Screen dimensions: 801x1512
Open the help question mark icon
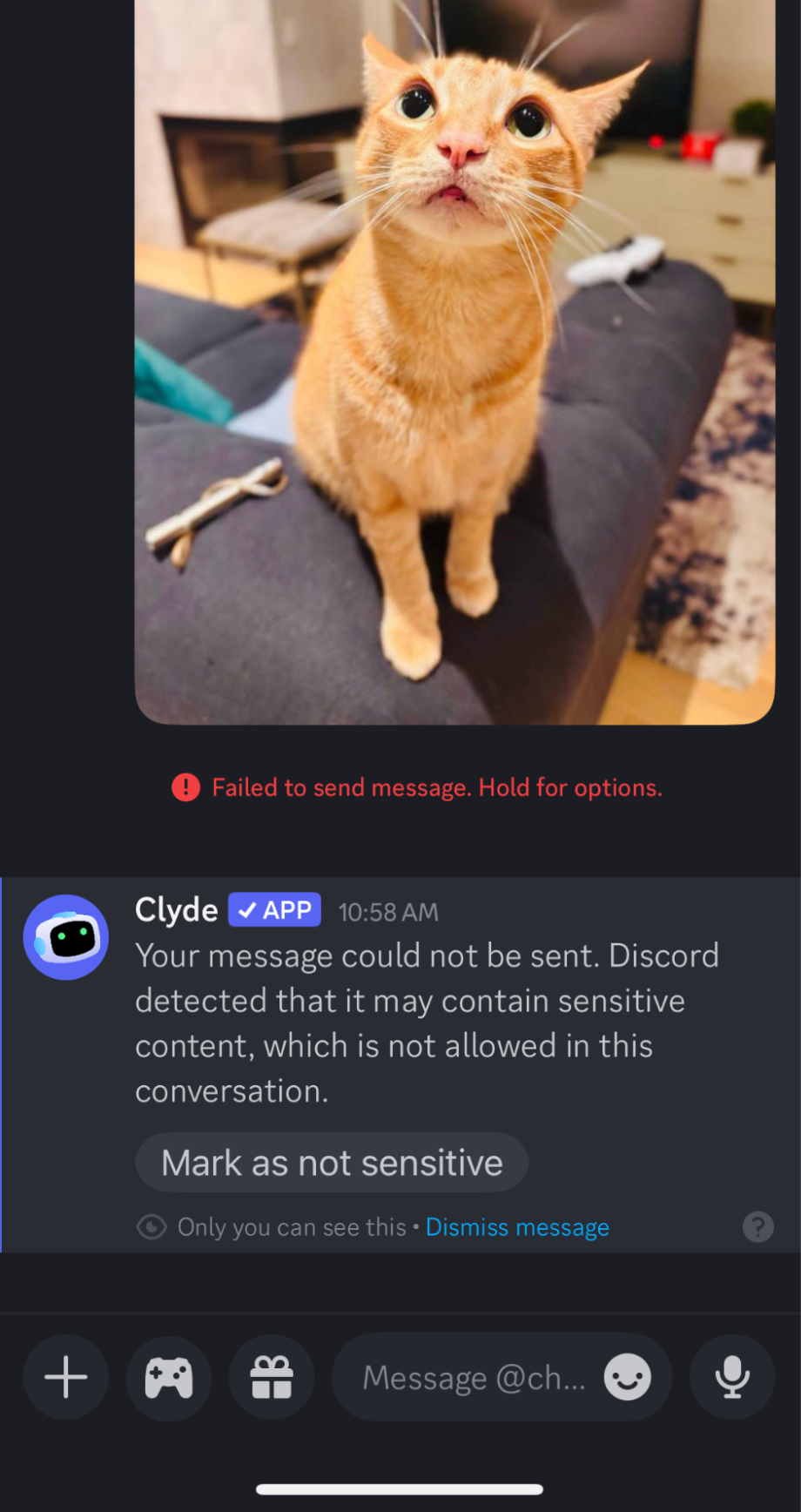click(x=757, y=1226)
